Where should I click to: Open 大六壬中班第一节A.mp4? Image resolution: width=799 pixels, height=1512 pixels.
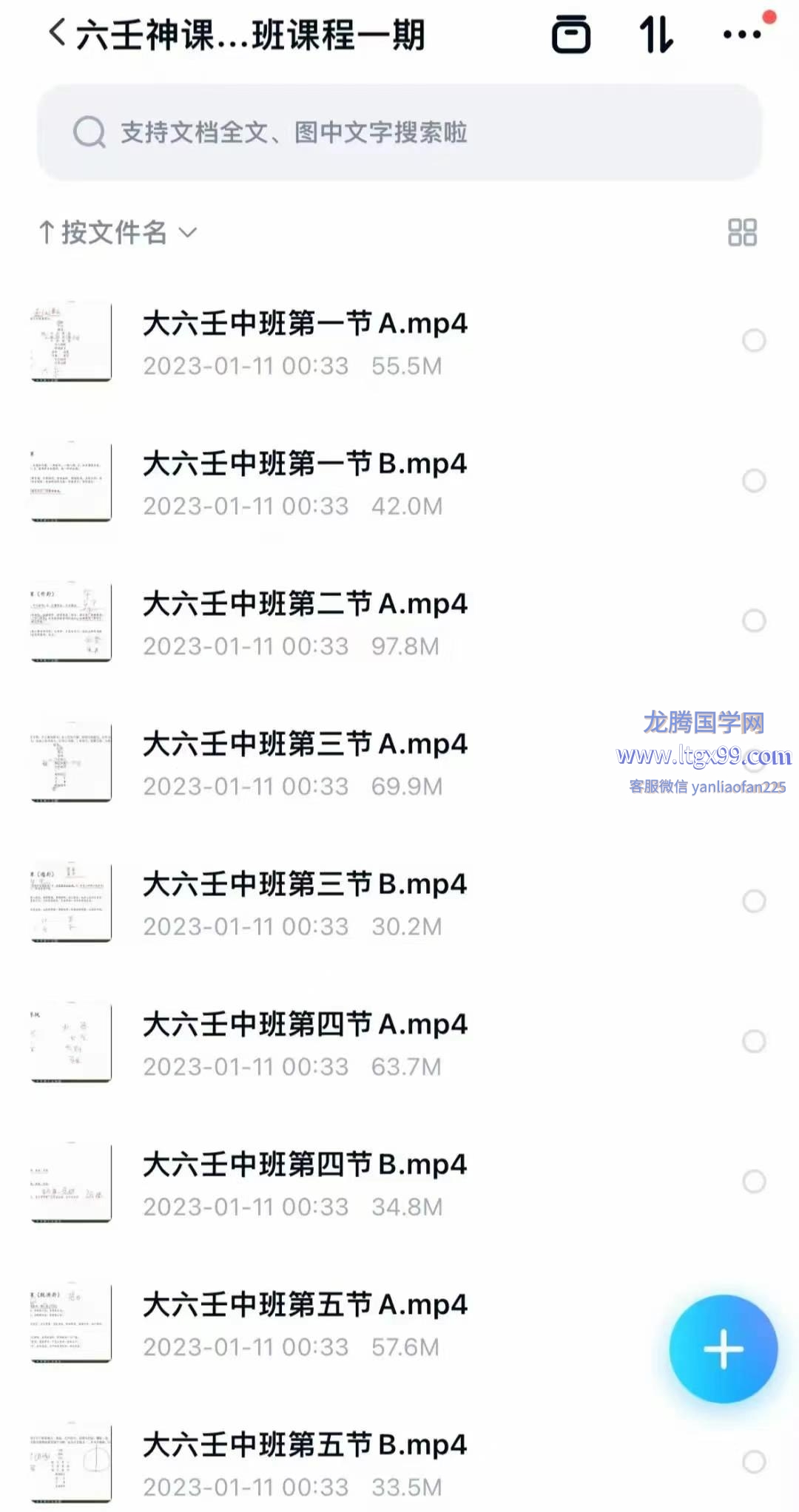click(x=305, y=324)
